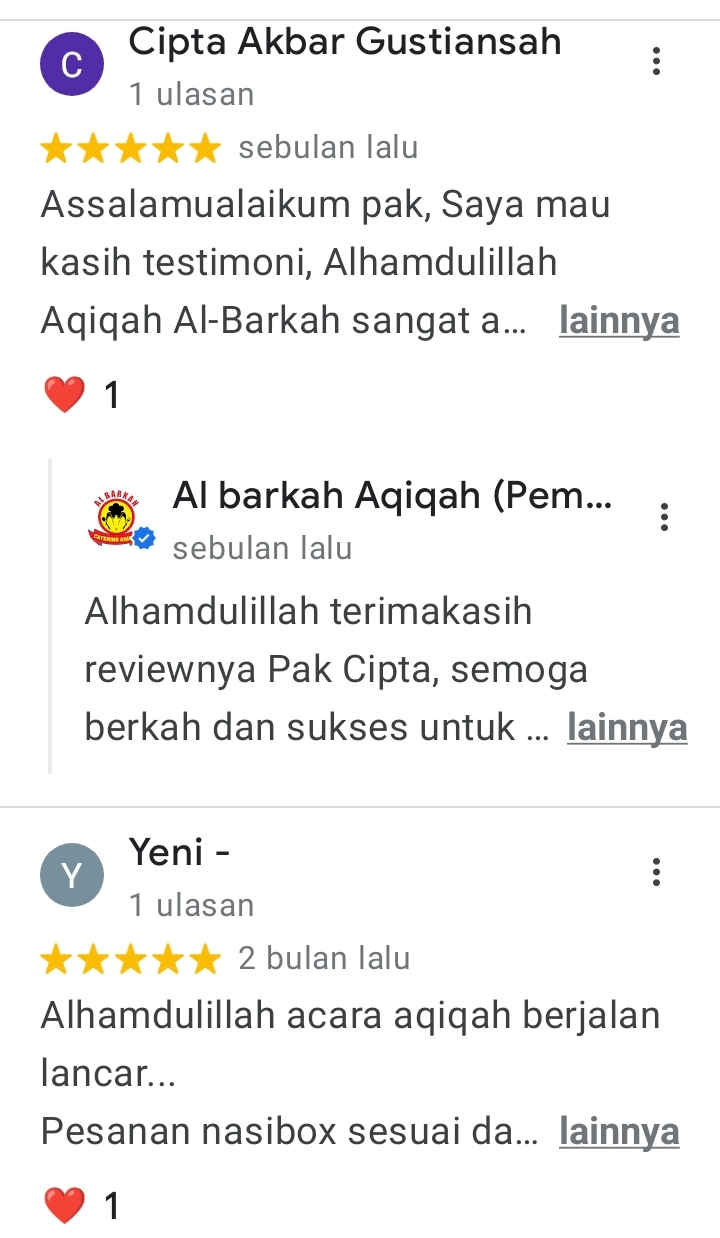Open overflow menu on Al barkah Aqiqah reply

coord(665,517)
